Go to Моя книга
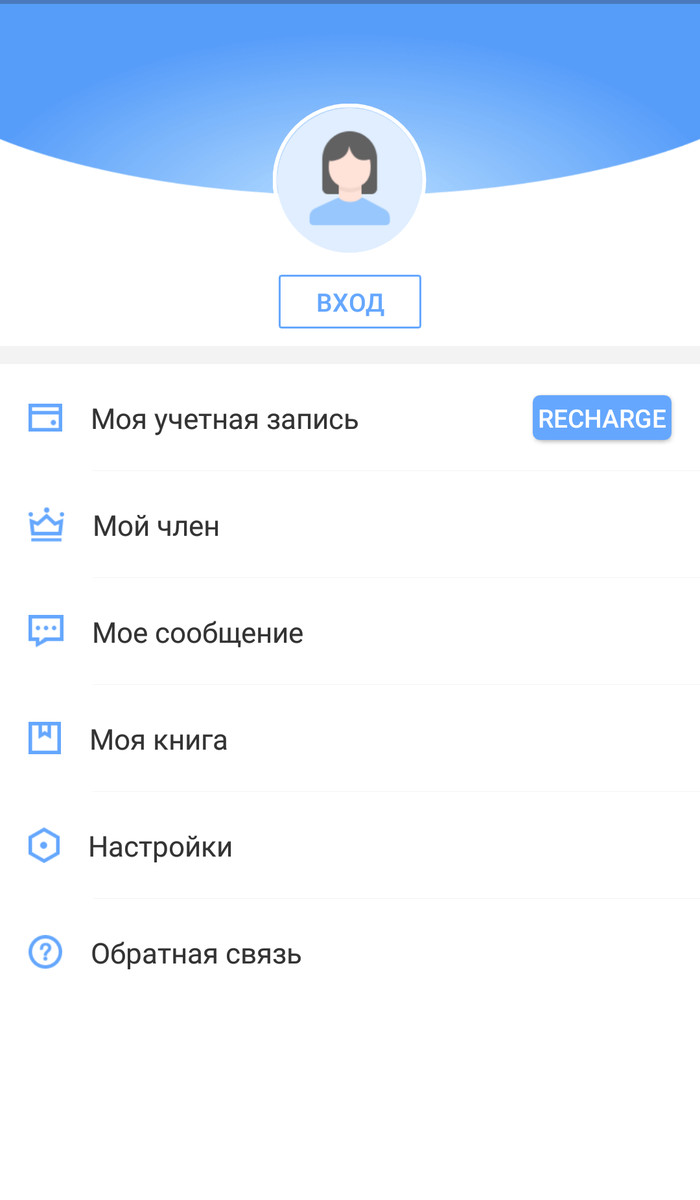This screenshot has height=1200, width=700. tap(159, 740)
